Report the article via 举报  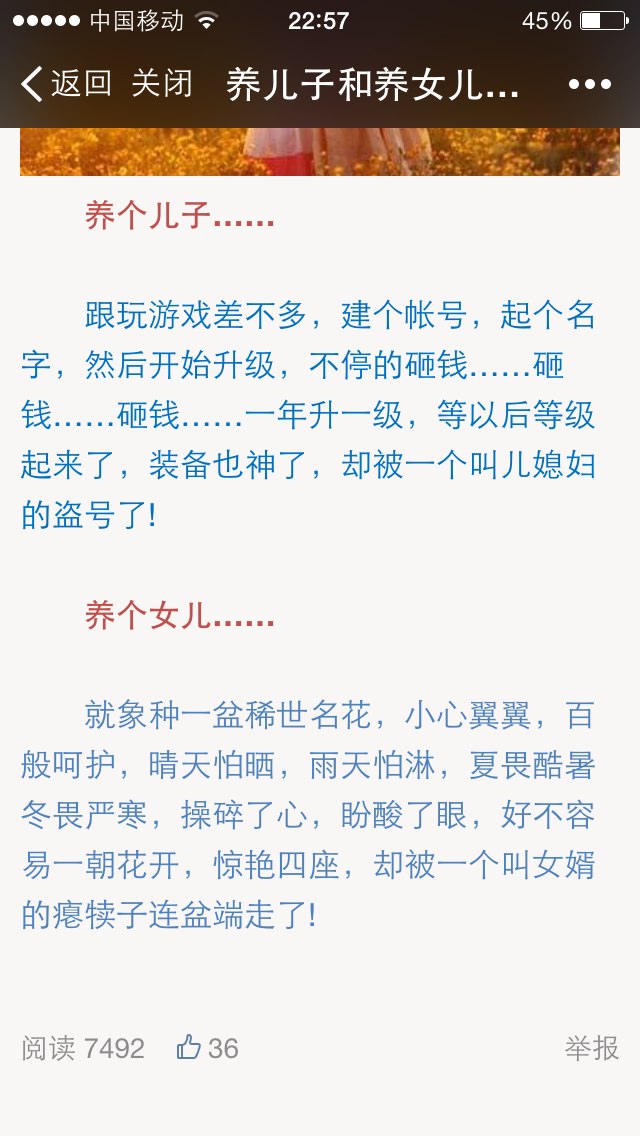[591, 1048]
